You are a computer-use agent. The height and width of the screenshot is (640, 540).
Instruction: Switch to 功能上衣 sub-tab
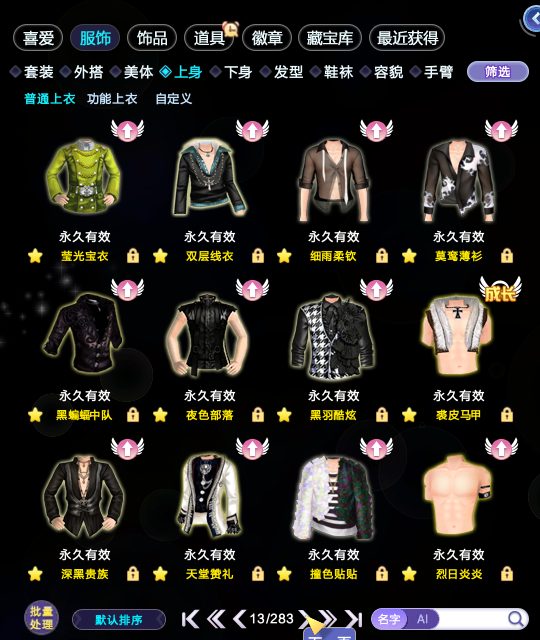pyautogui.click(x=112, y=99)
